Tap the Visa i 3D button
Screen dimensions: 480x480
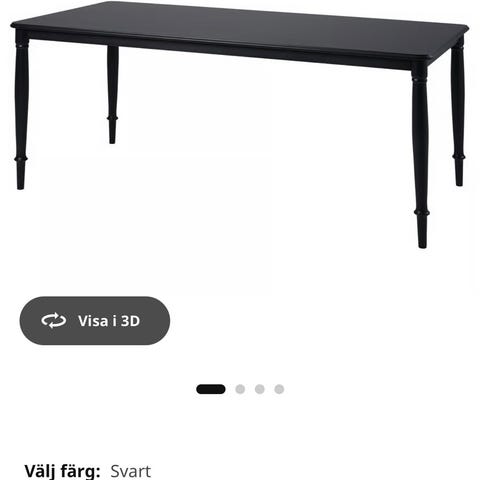tap(95, 321)
